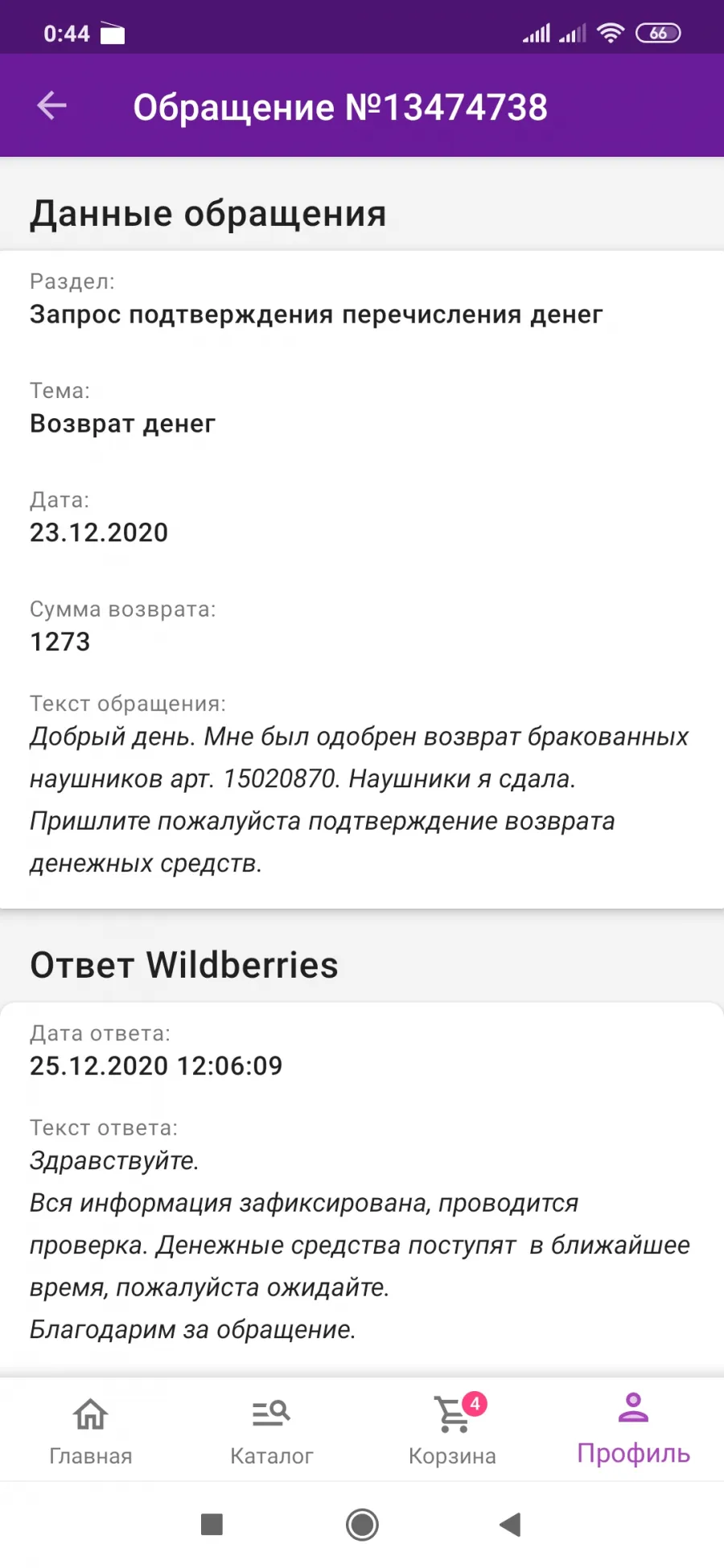
Task: Select the Профиль tab
Action: click(x=633, y=1430)
